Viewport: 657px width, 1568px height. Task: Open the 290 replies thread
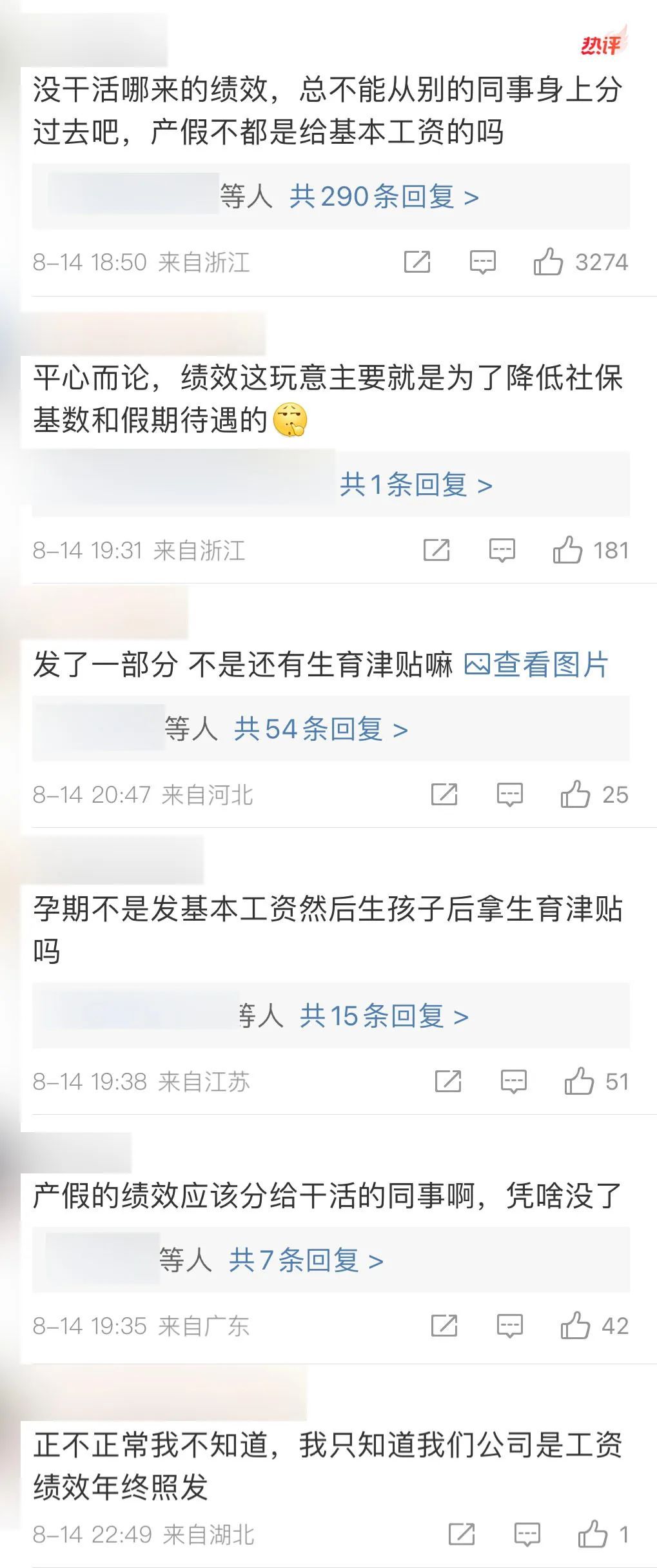384,197
